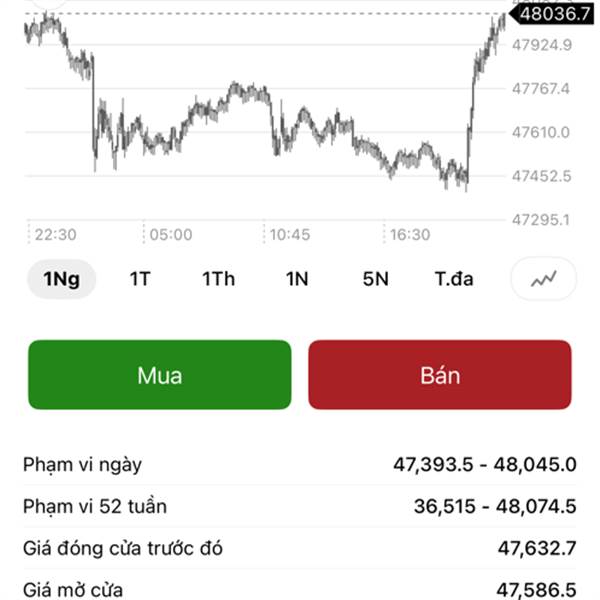Image resolution: width=600 pixels, height=600 pixels.
Task: Select the T.đa maximum range
Action: (x=454, y=279)
